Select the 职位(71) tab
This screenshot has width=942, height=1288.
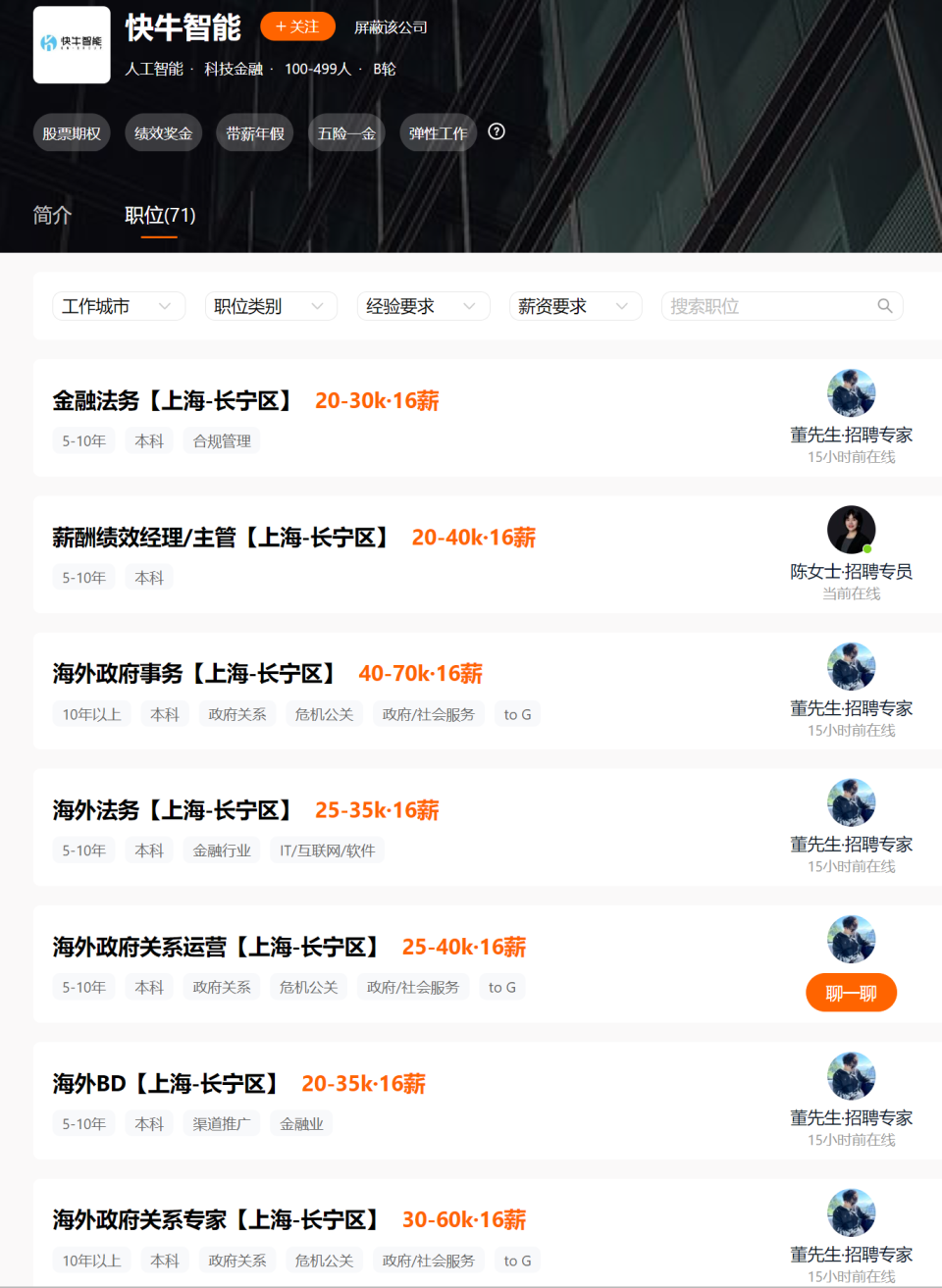click(160, 215)
